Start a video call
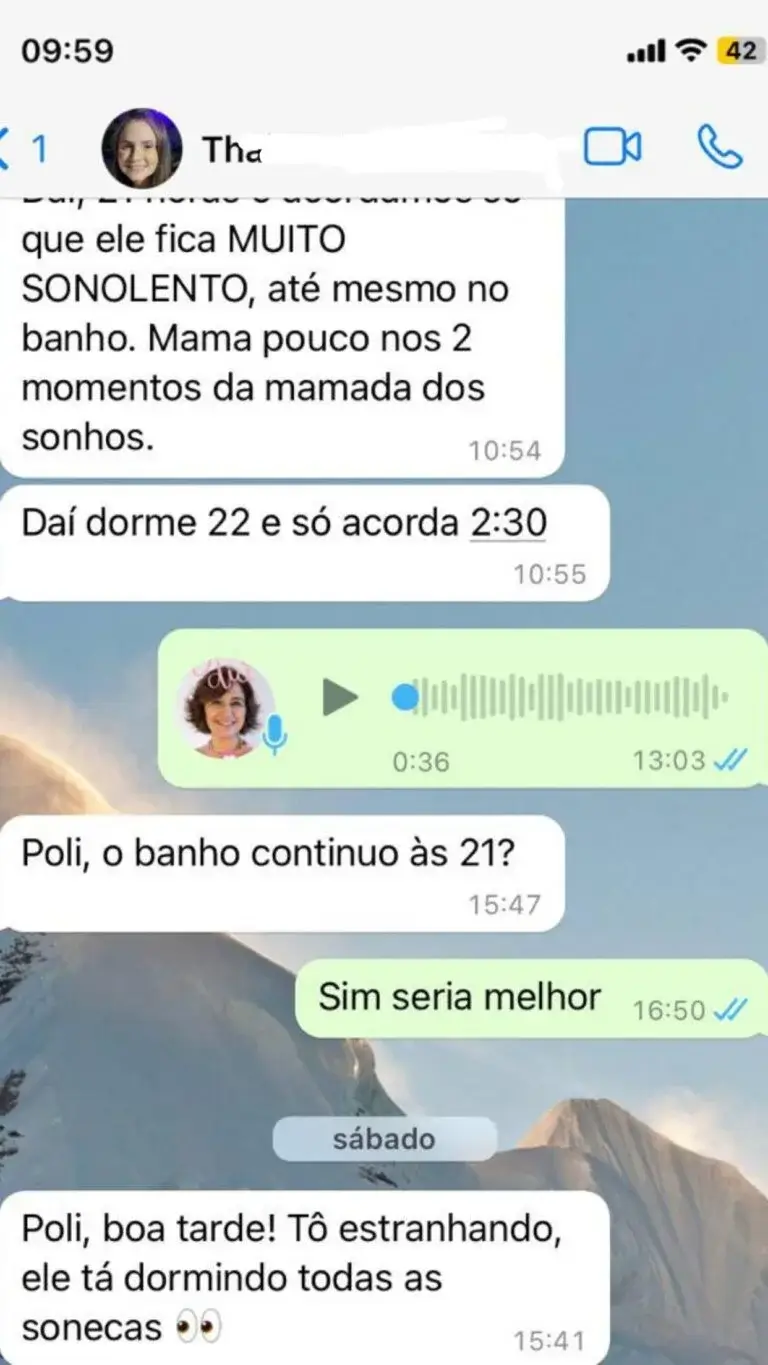This screenshot has height=1365, width=768. 612,148
